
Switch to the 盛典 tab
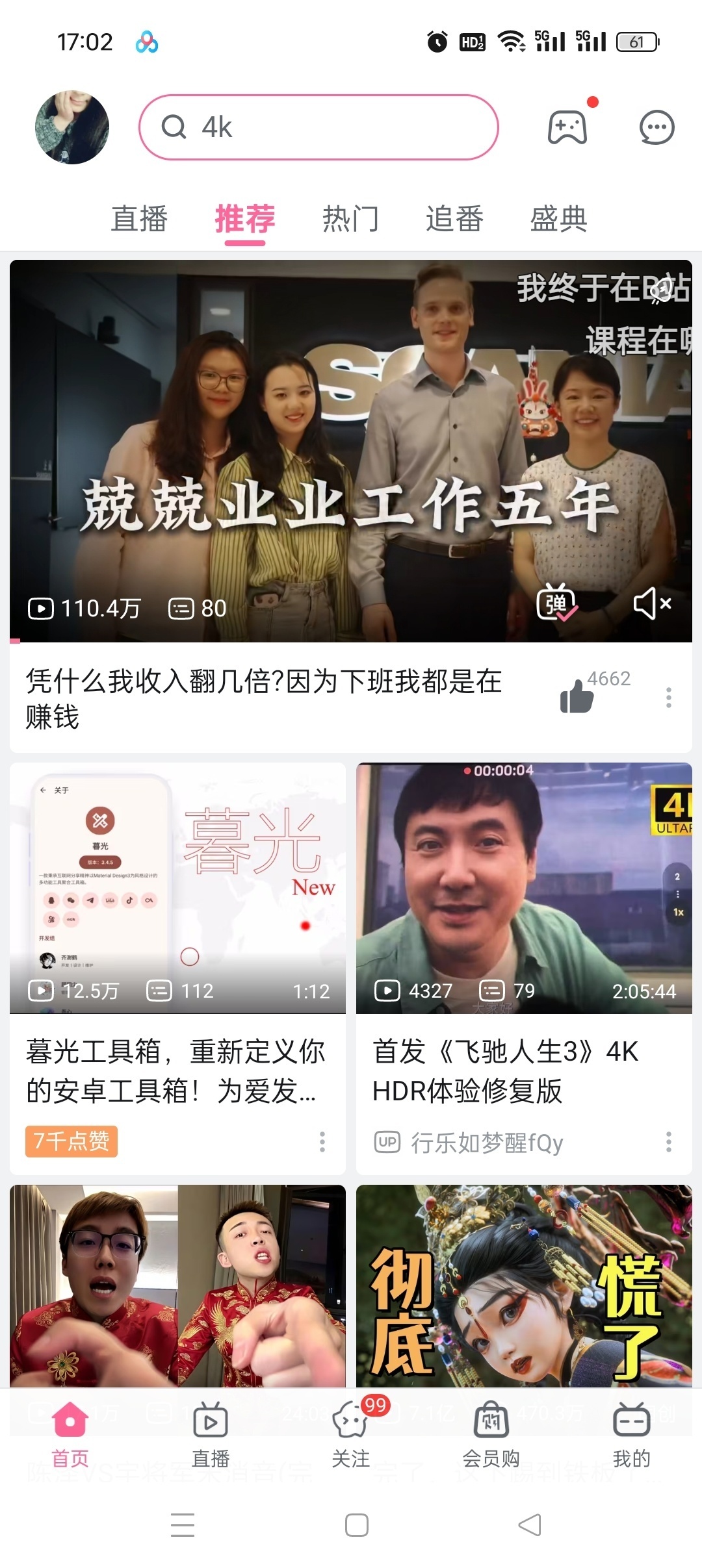pyautogui.click(x=558, y=220)
